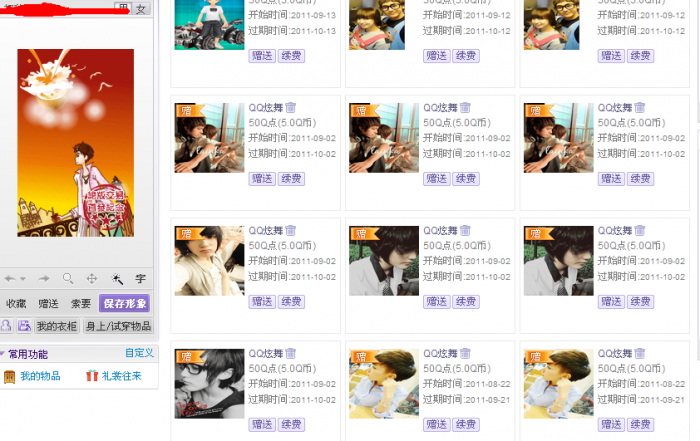Save the avatar with 保存形象
This screenshot has height=441, width=700.
[124, 304]
